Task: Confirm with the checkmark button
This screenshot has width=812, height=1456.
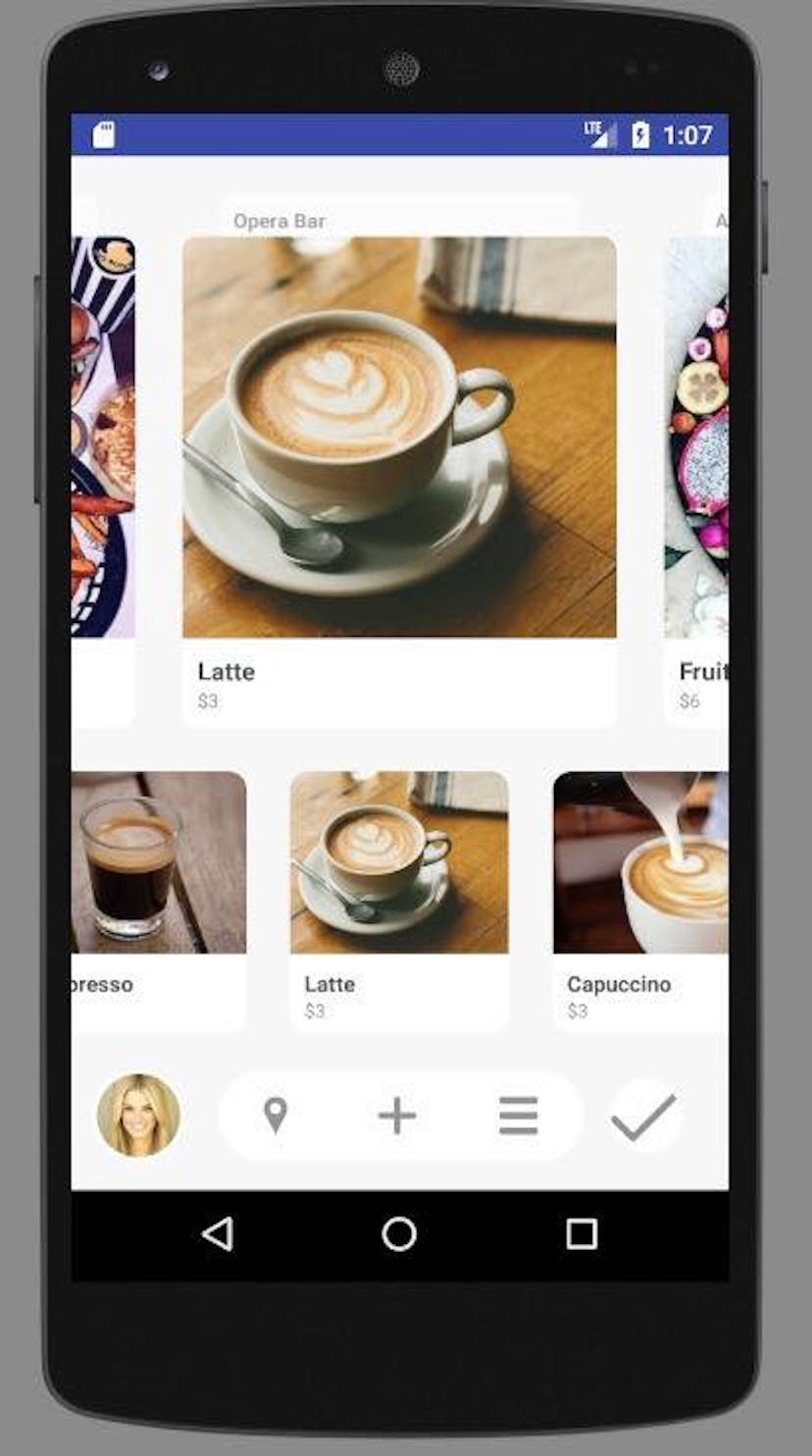Action: click(x=644, y=1116)
